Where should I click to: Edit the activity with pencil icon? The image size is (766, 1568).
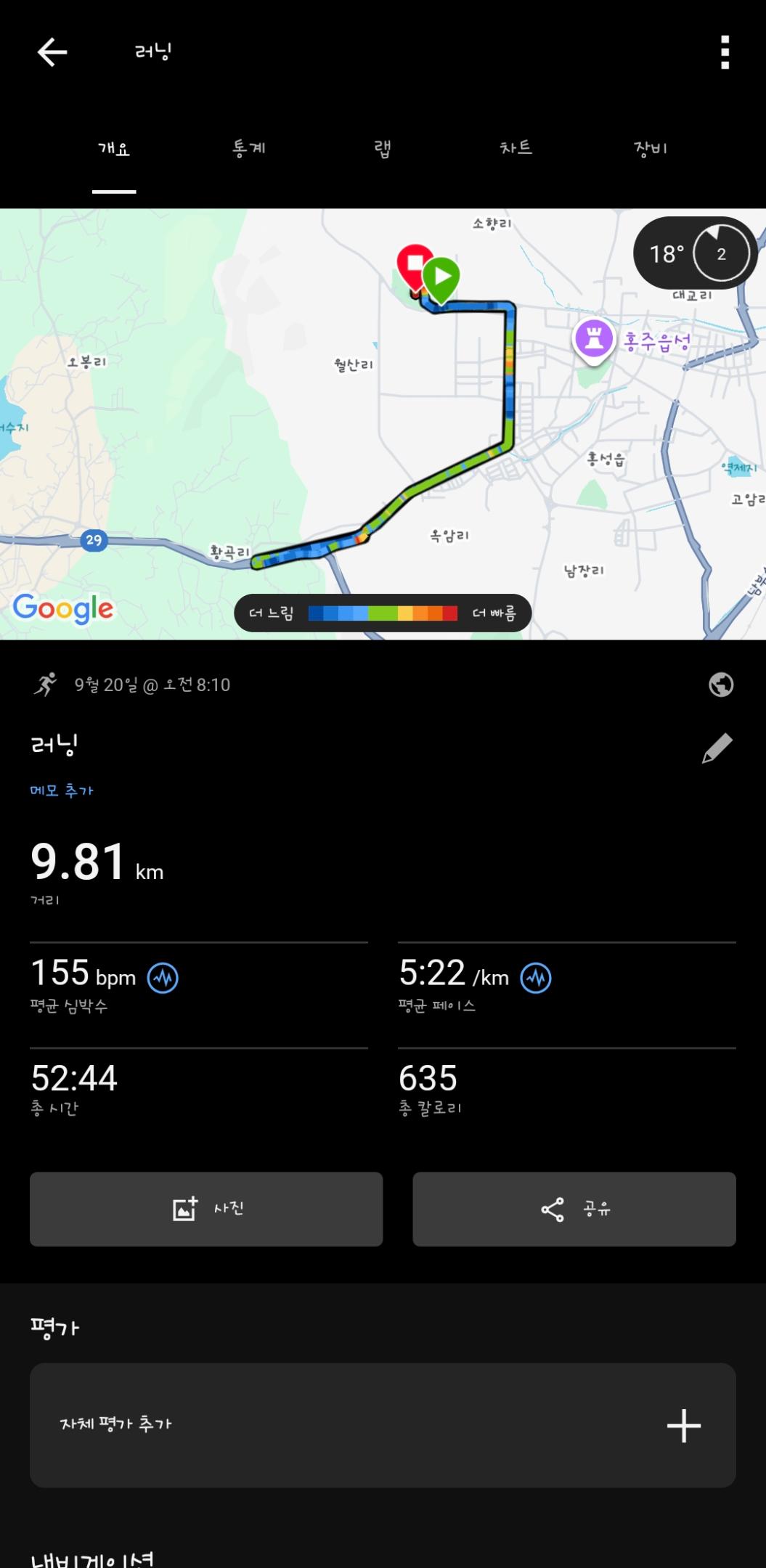(717, 748)
